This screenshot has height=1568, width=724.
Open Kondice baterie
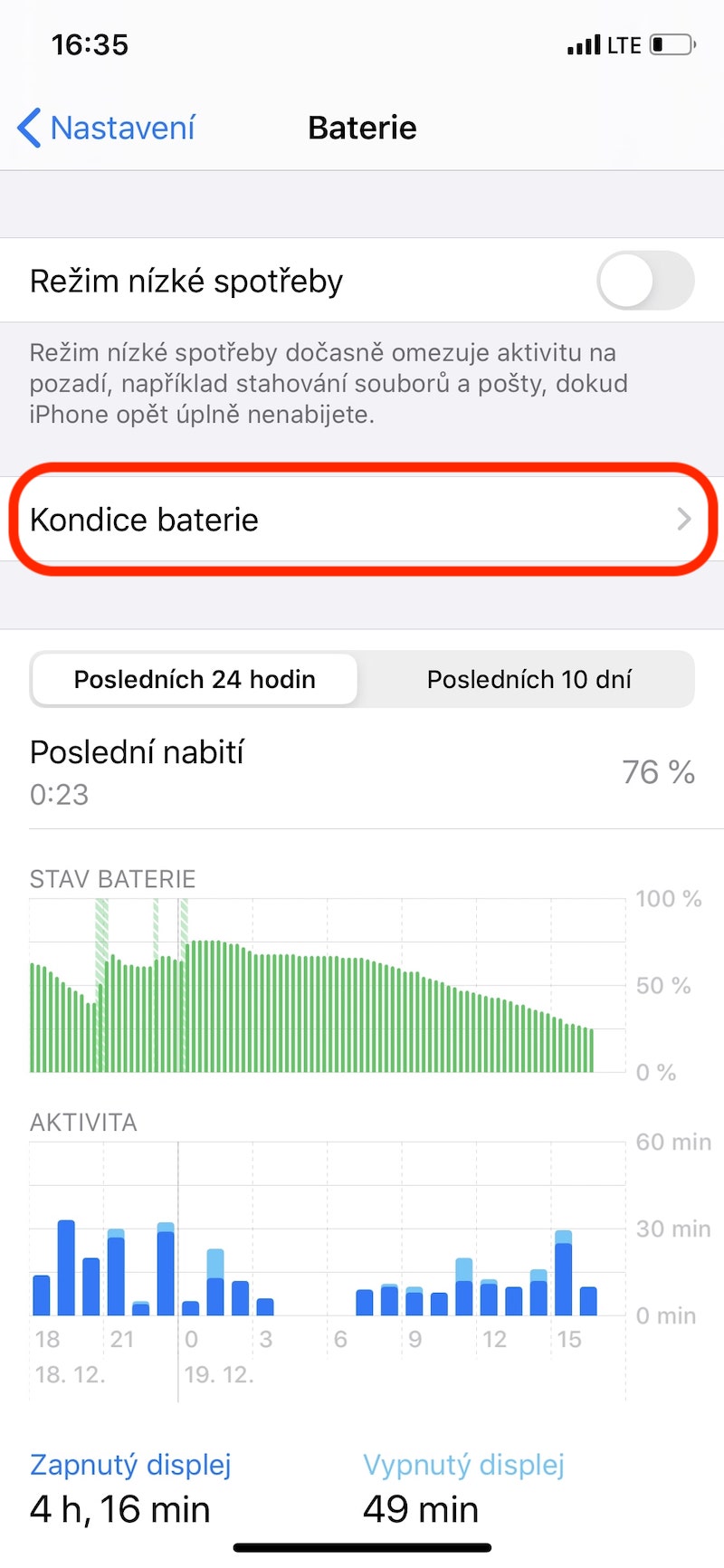point(362,520)
